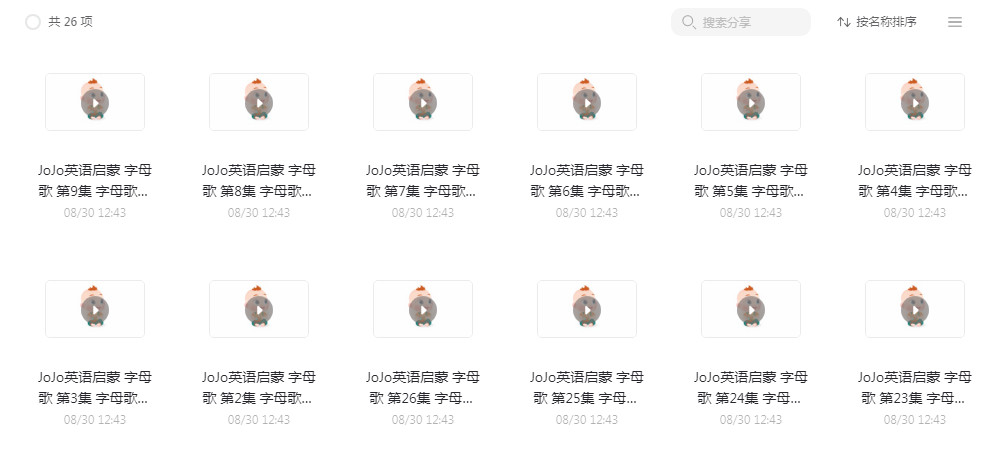Image resolution: width=1007 pixels, height=475 pixels.
Task: Open the 第7集 字母歌 video tile
Action: (x=423, y=102)
